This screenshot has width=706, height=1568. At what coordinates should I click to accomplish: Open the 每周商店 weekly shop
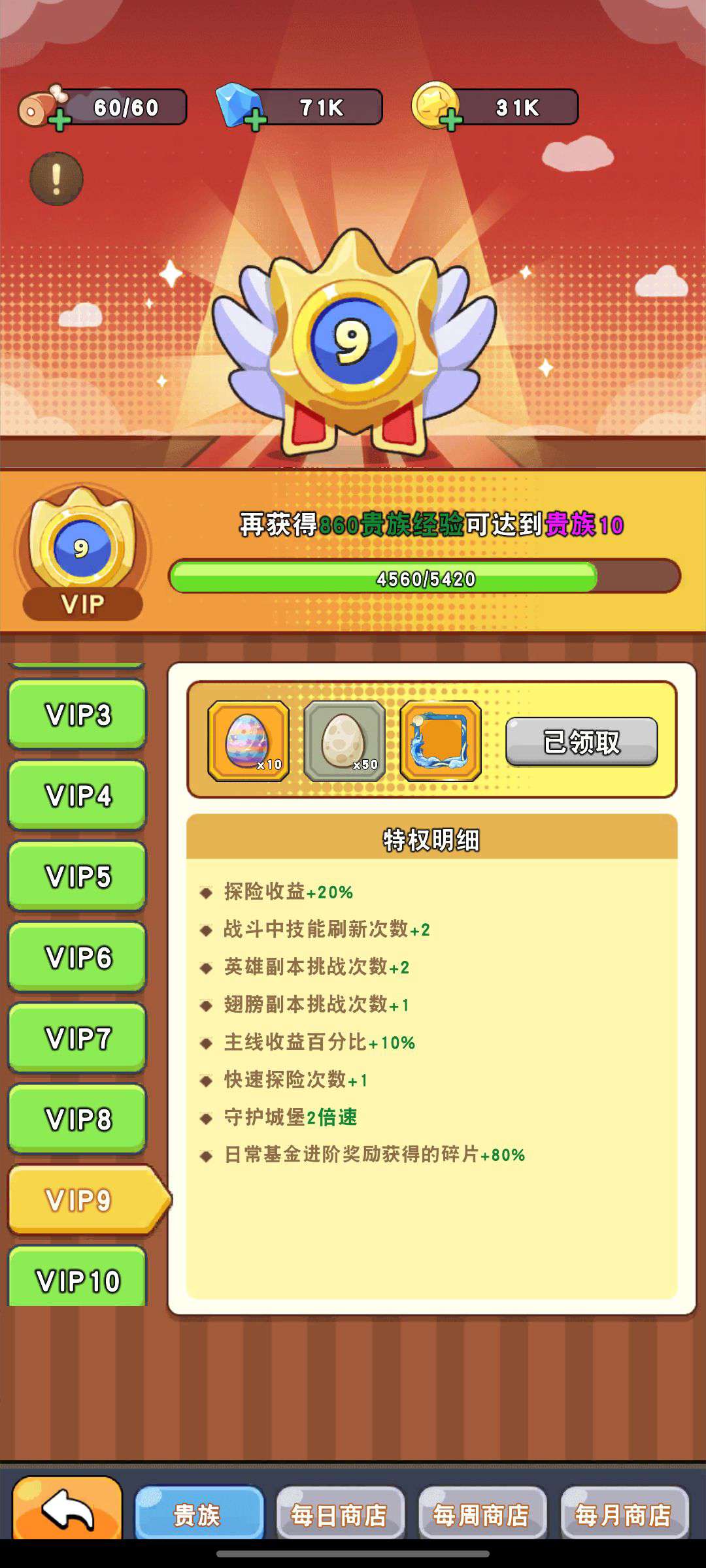point(482,1514)
